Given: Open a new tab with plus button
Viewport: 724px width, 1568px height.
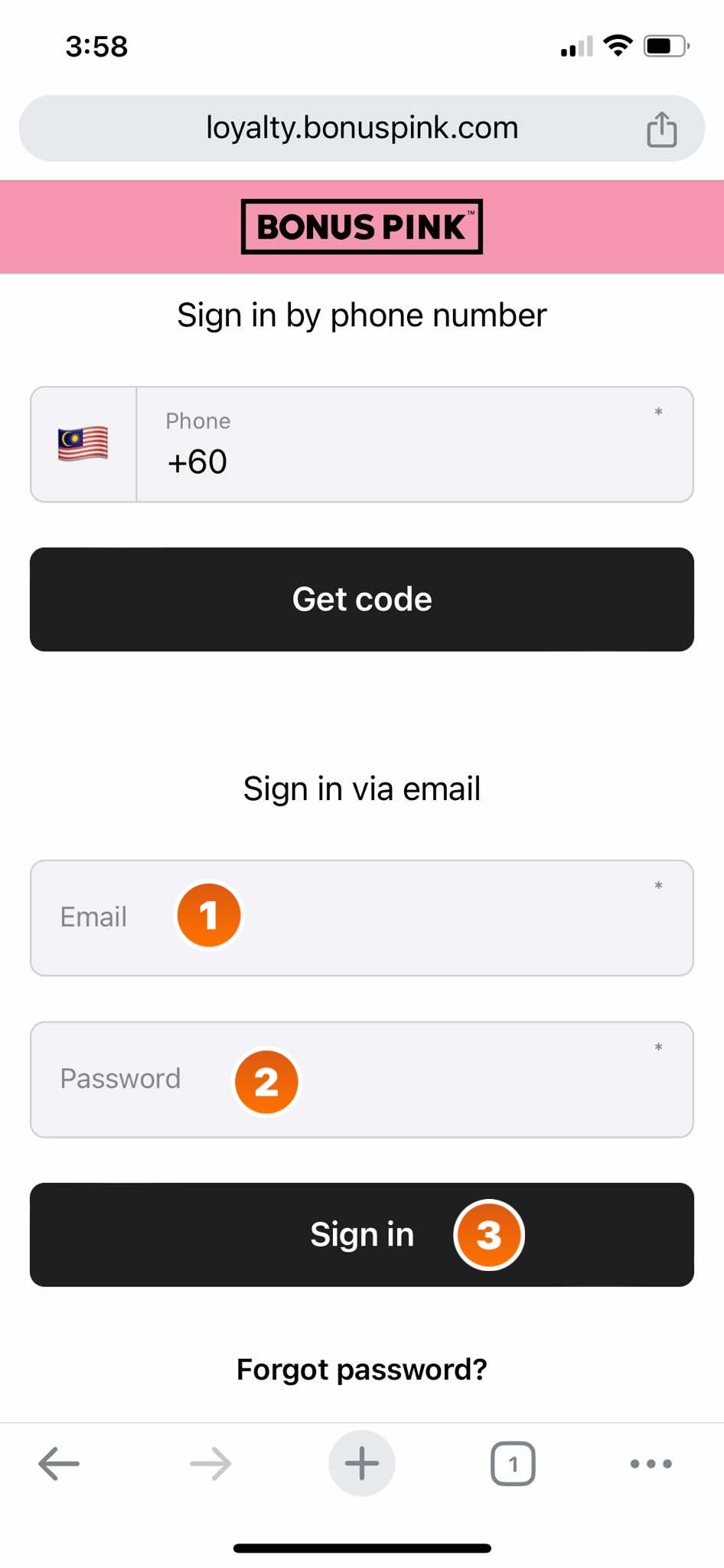Looking at the screenshot, I should click(x=362, y=1463).
